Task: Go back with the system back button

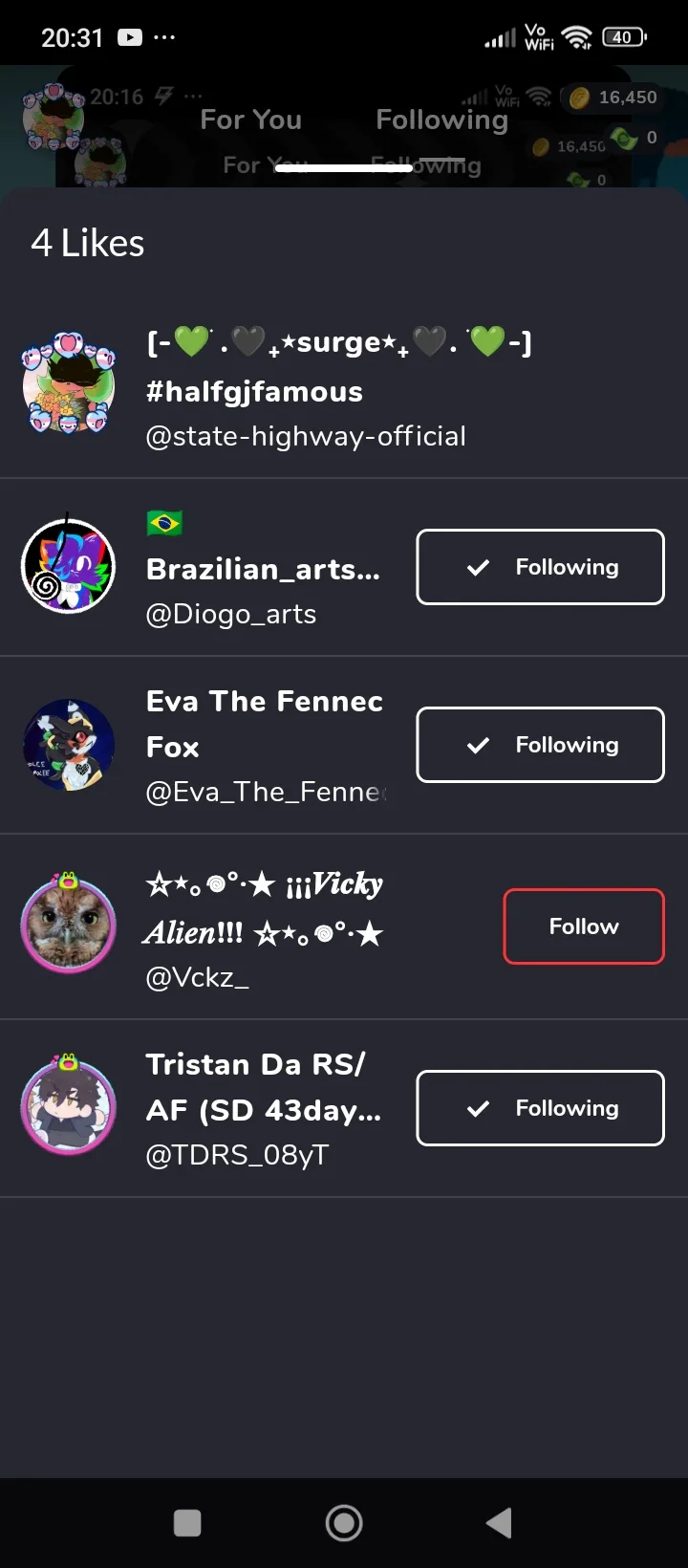Action: [x=499, y=1523]
